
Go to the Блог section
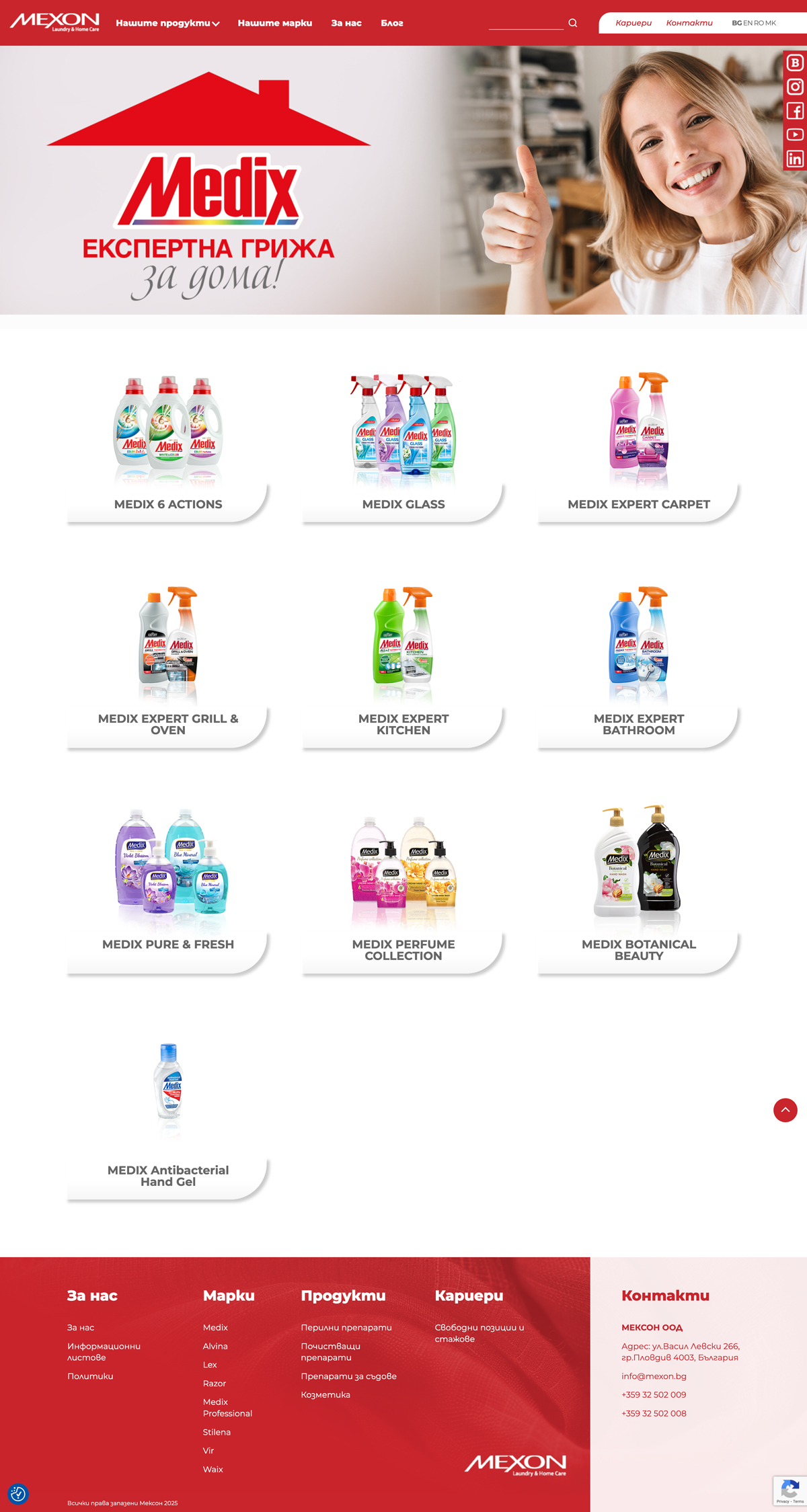pos(391,23)
